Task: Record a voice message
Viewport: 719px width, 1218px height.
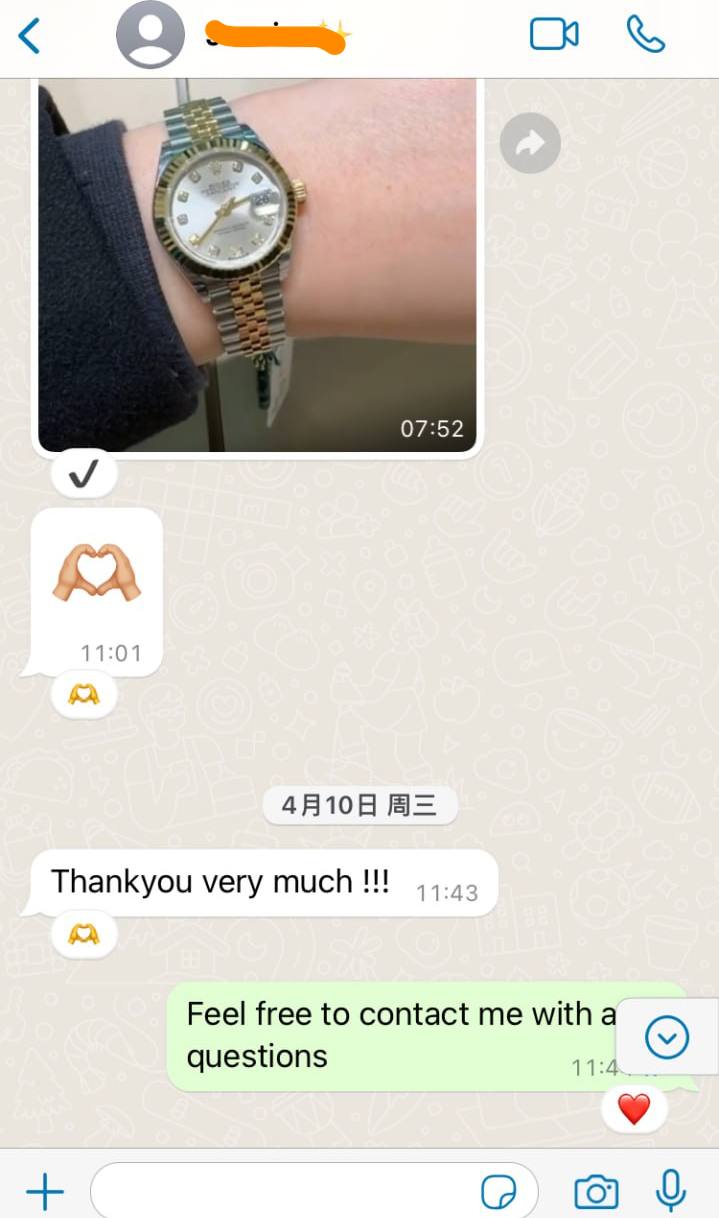Action: [671, 1191]
